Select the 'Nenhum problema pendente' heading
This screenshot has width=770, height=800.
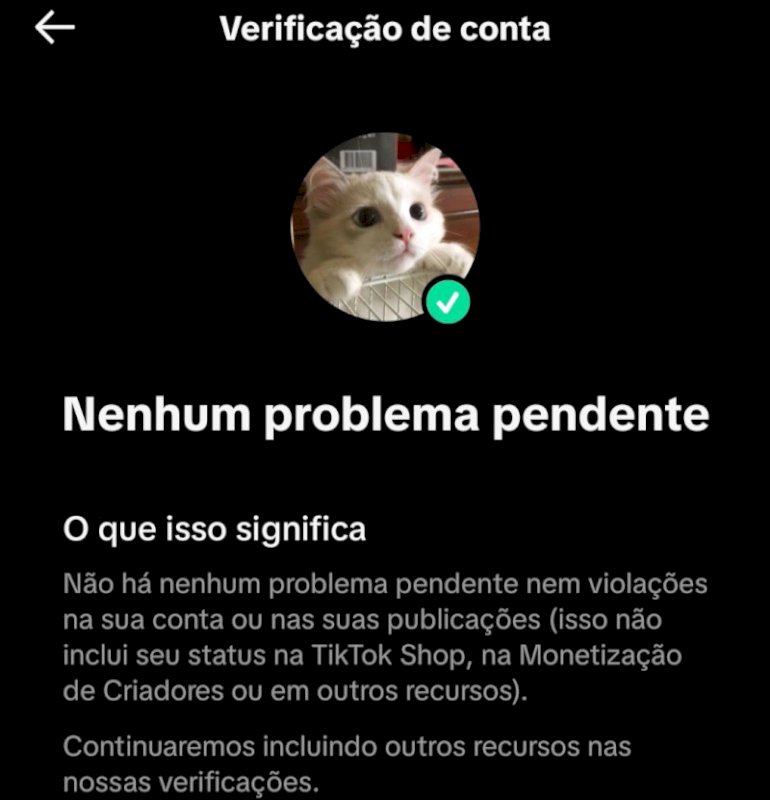click(385, 412)
